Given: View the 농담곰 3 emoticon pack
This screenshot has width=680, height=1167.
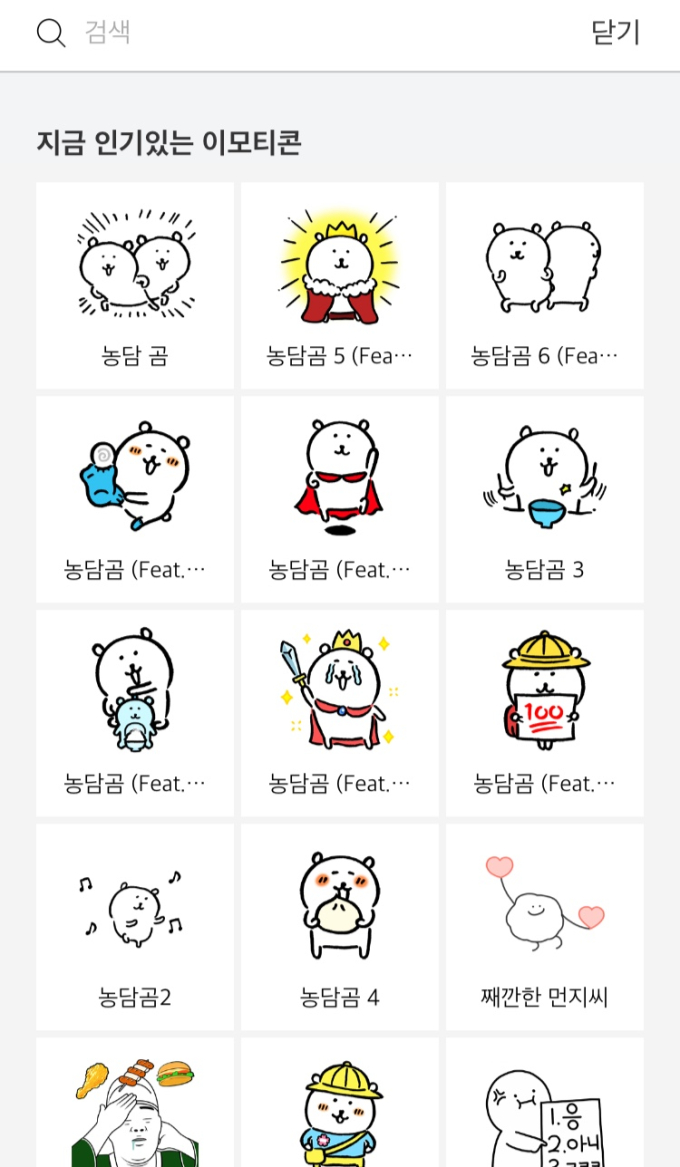Looking at the screenshot, I should pos(545,499).
